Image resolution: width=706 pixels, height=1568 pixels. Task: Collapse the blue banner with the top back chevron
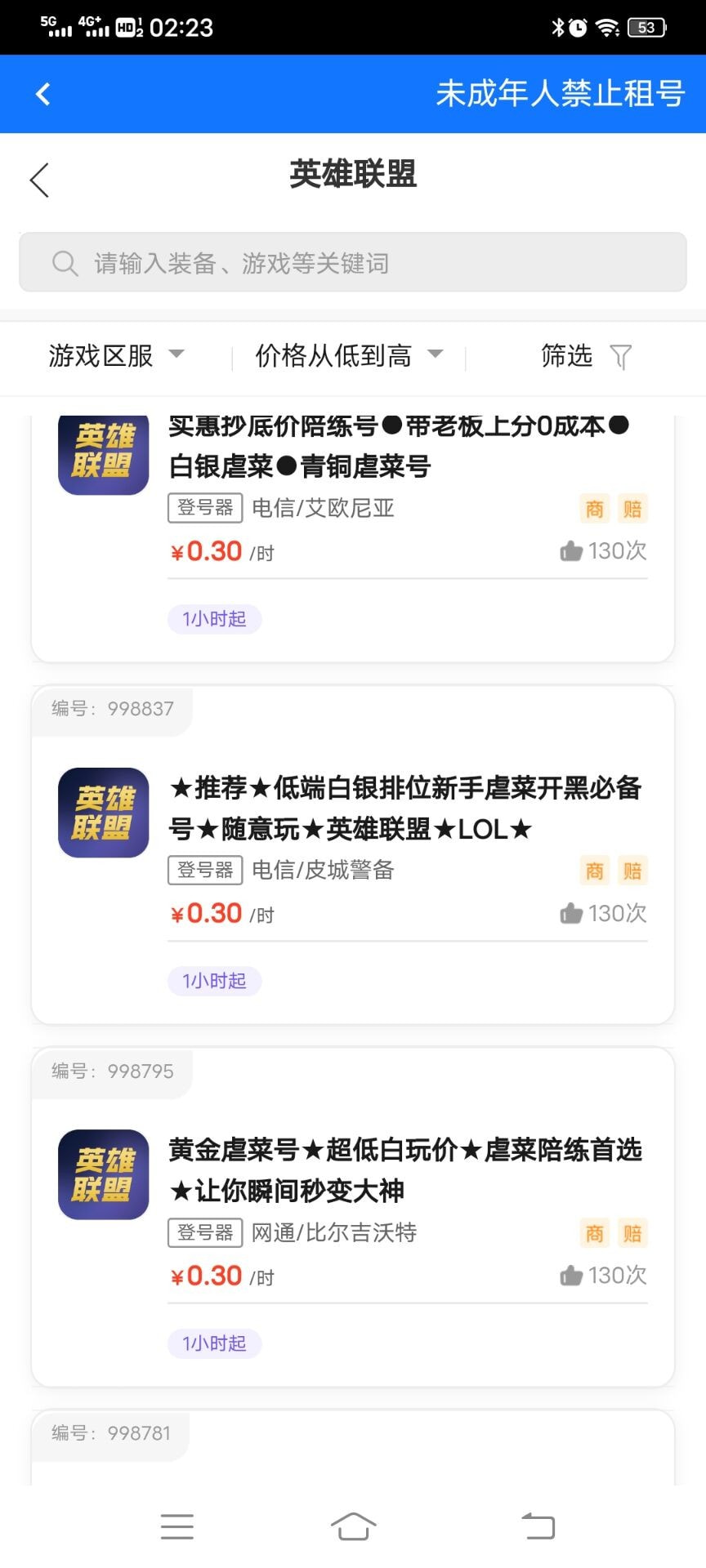point(42,93)
